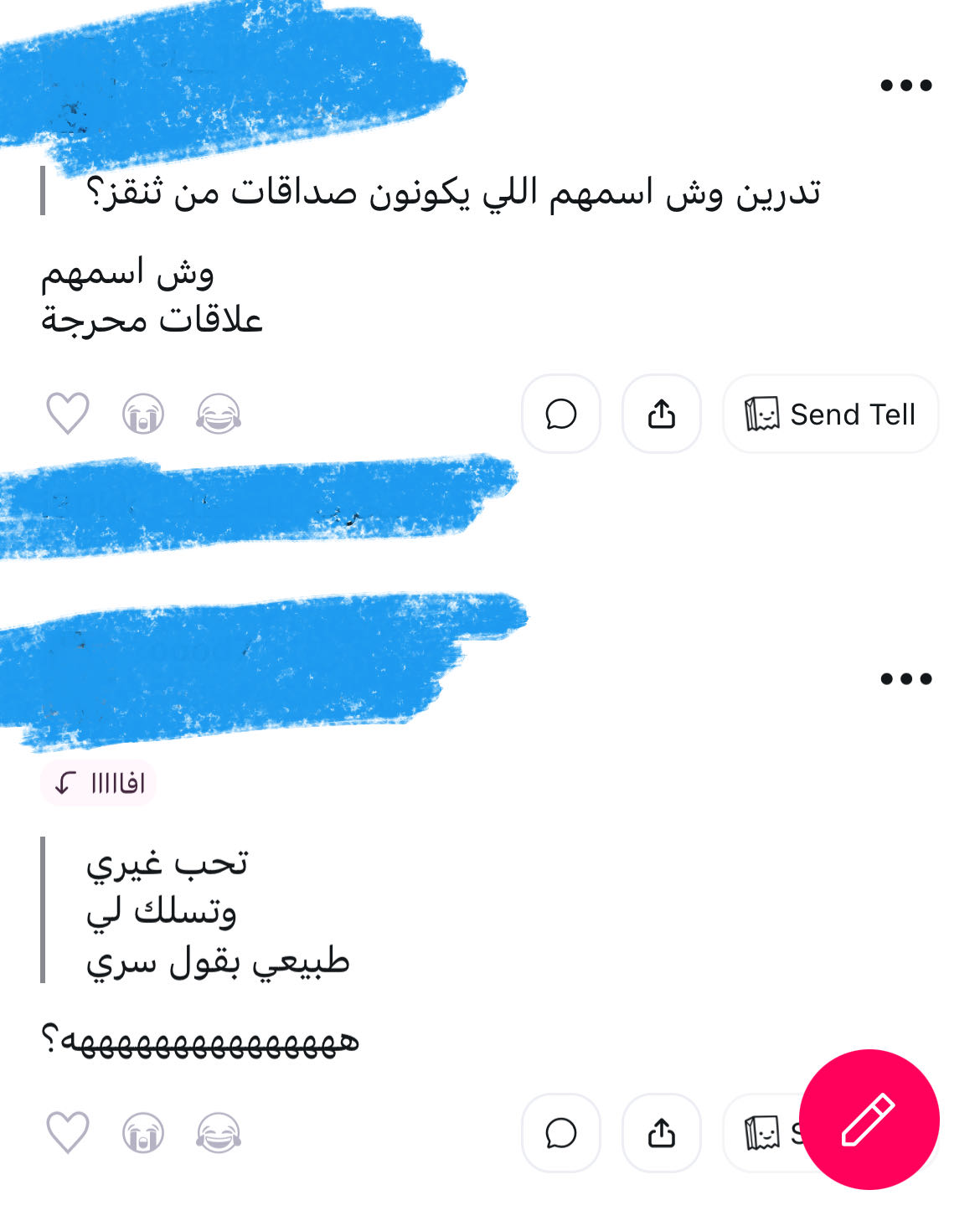Share the تحب غيري post
Screen dimensions: 980x1226
pyautogui.click(x=661, y=1133)
